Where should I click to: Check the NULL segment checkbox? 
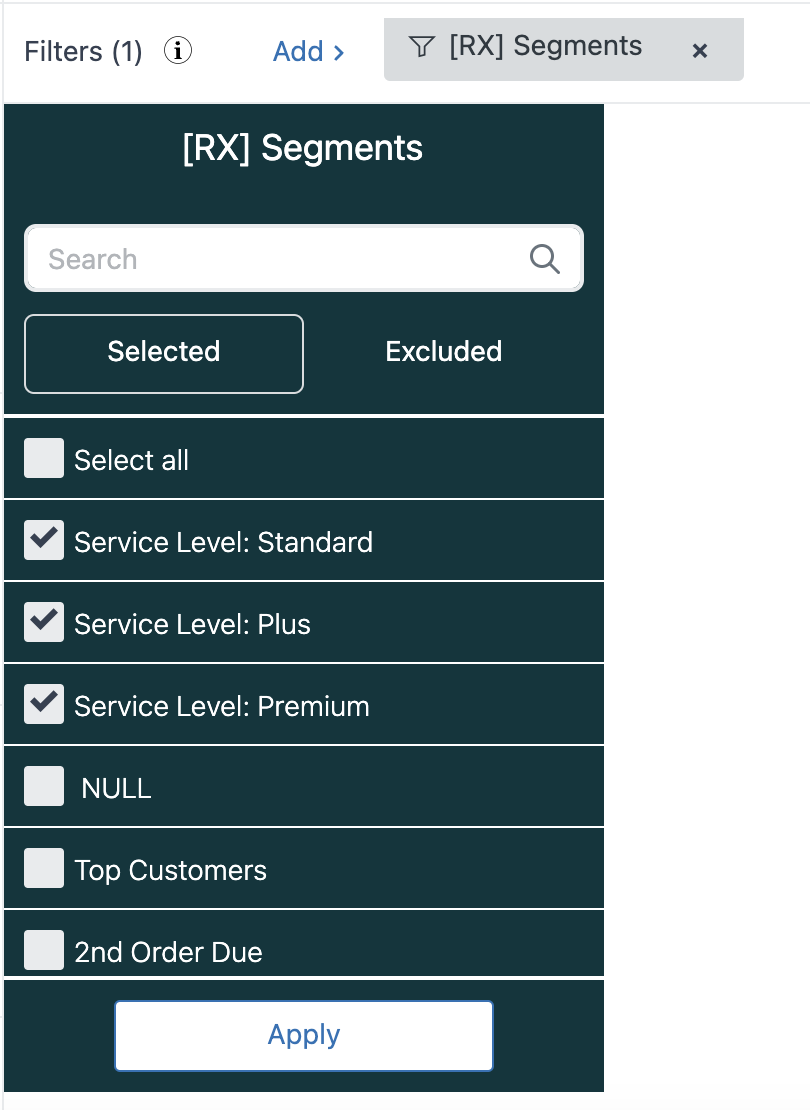click(43, 786)
